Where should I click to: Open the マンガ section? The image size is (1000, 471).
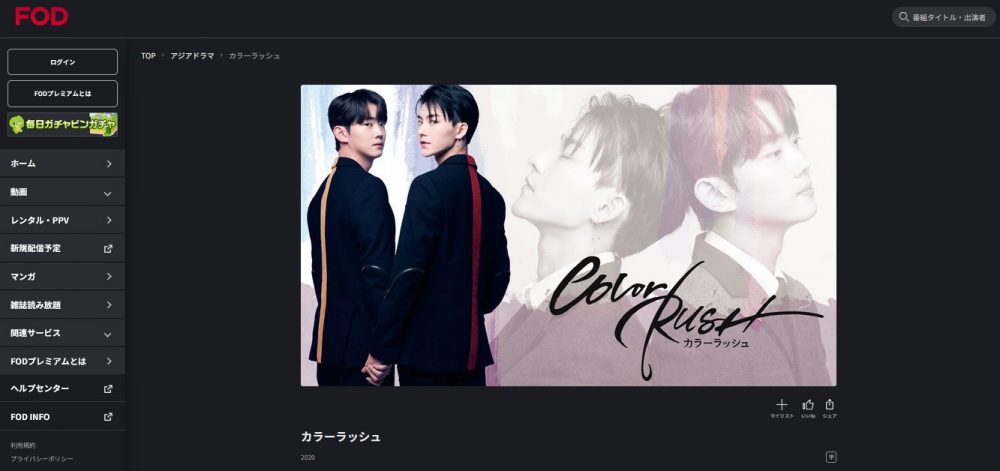[x=62, y=276]
